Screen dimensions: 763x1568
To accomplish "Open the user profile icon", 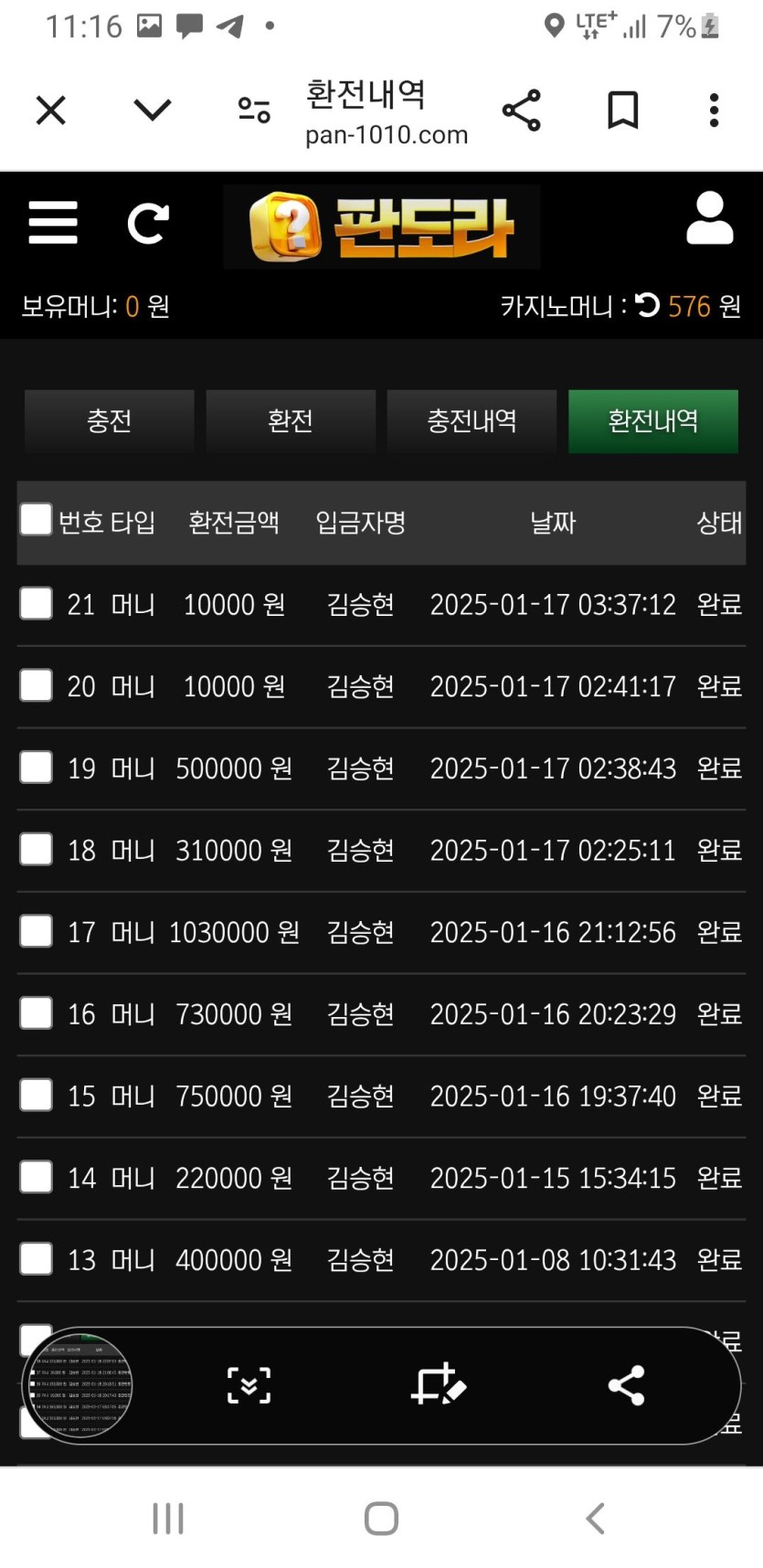I will coord(709,219).
